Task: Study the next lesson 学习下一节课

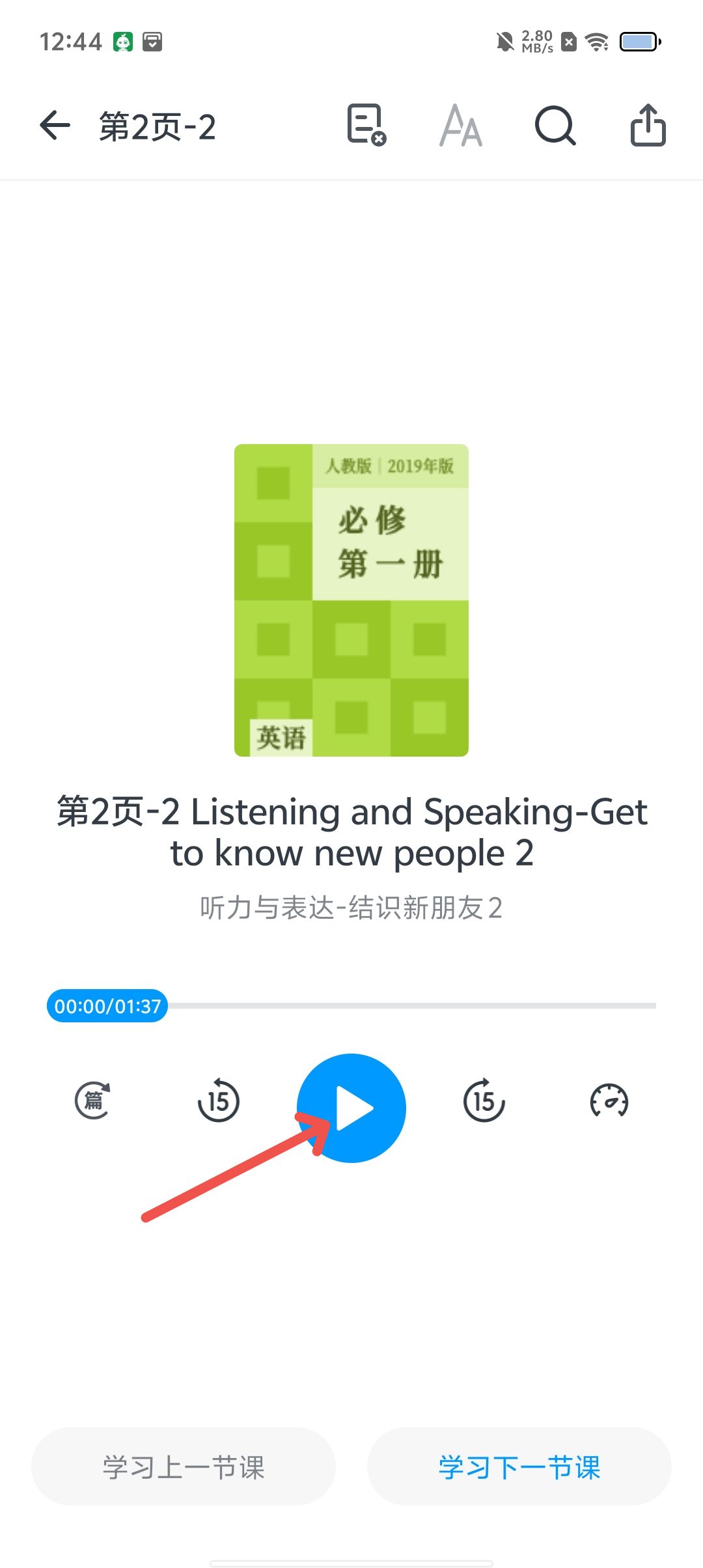Action: pyautogui.click(x=519, y=1467)
